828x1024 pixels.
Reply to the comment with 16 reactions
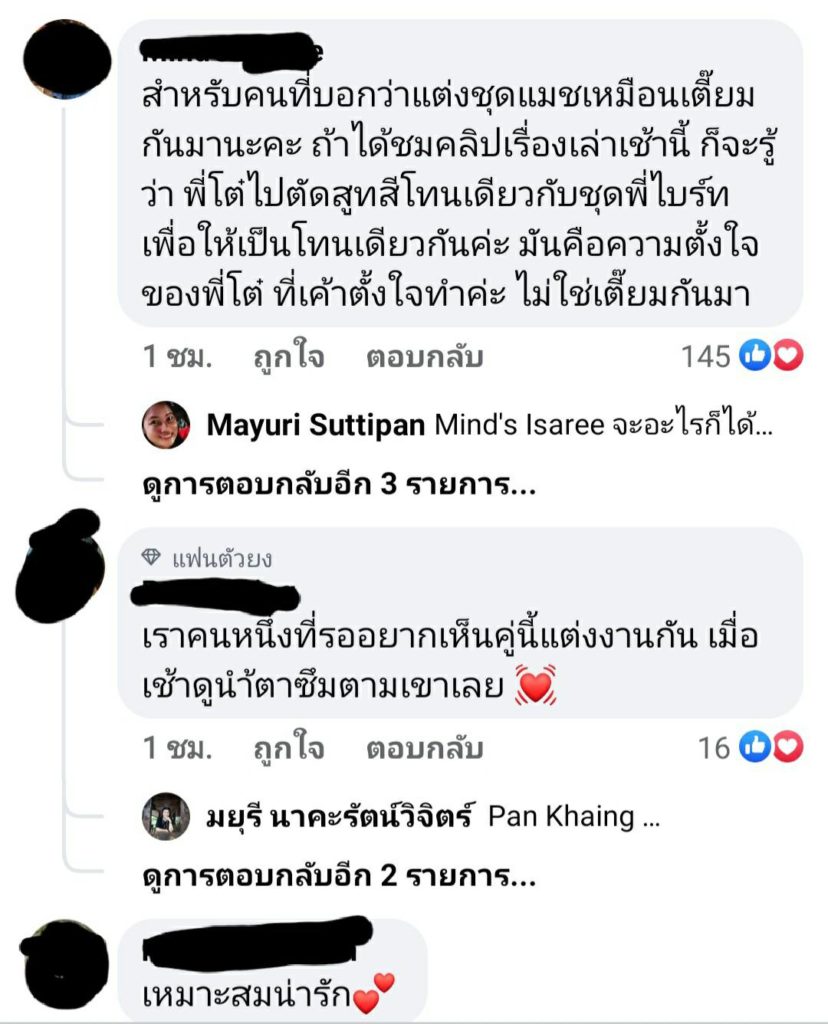pos(424,748)
